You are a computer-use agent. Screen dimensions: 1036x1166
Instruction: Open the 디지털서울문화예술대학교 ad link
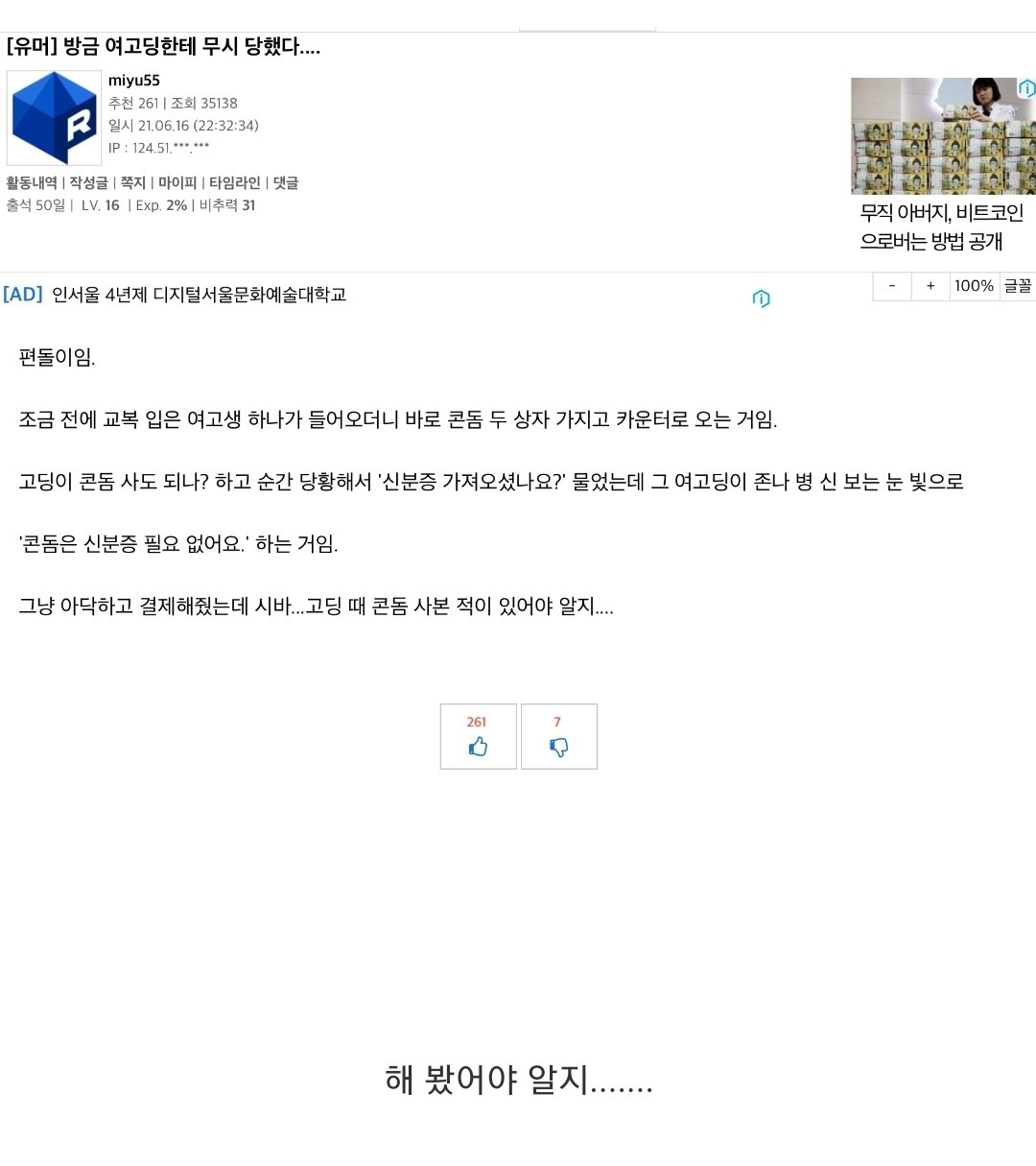coord(199,295)
